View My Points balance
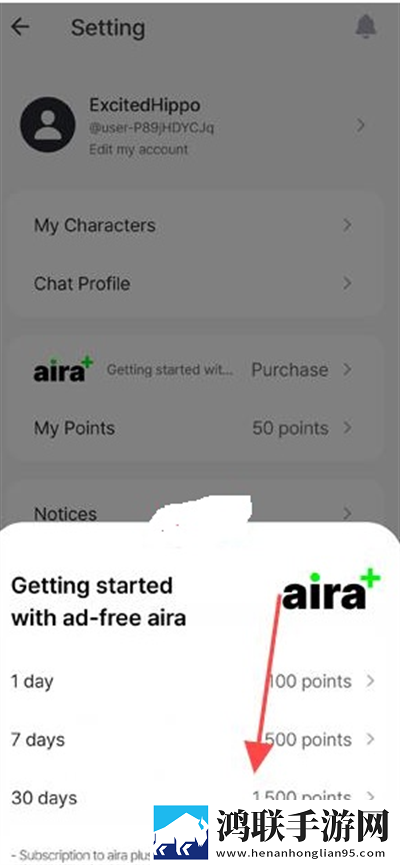 click(x=193, y=428)
